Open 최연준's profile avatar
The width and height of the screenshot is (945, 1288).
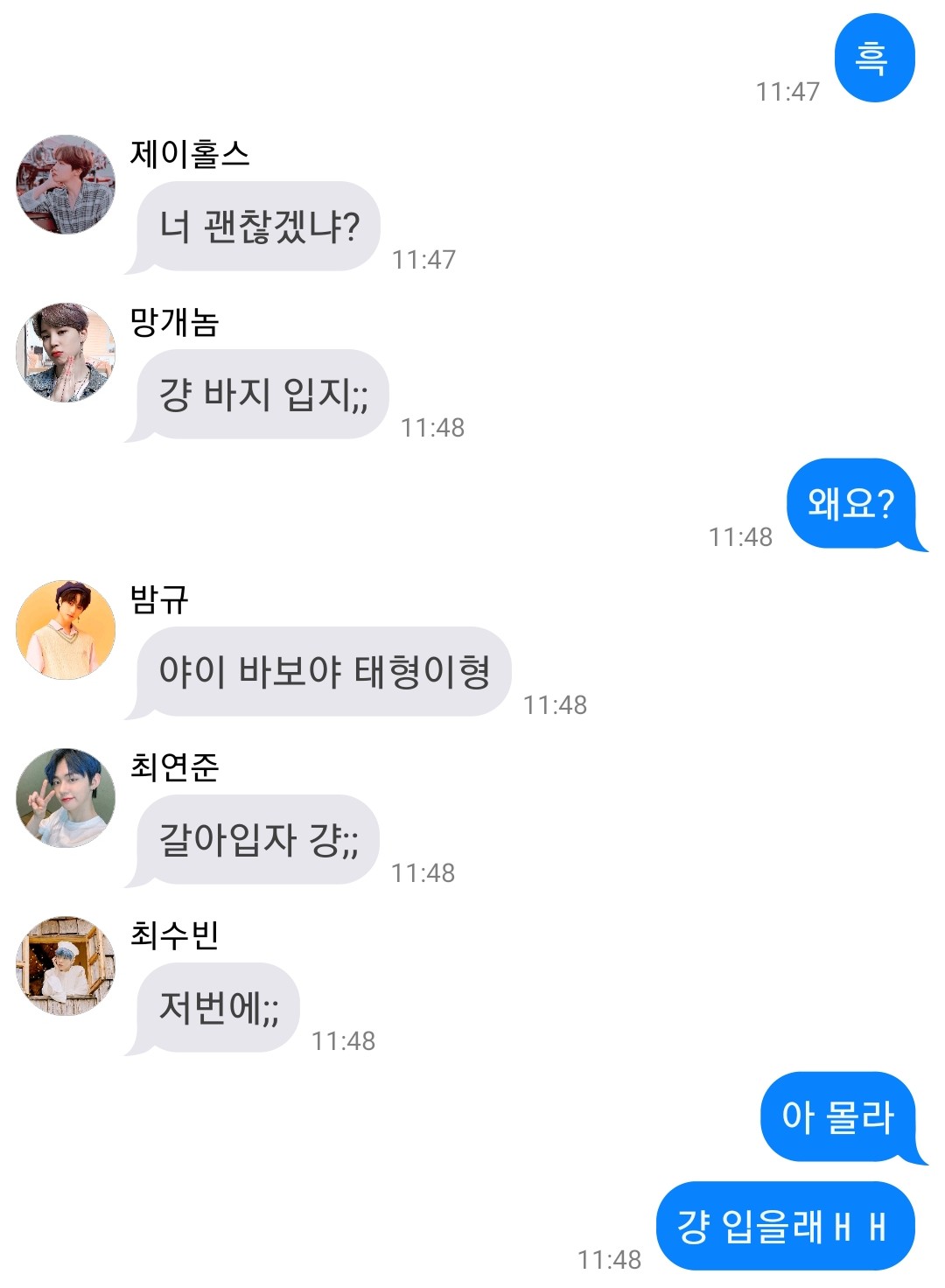(66, 798)
